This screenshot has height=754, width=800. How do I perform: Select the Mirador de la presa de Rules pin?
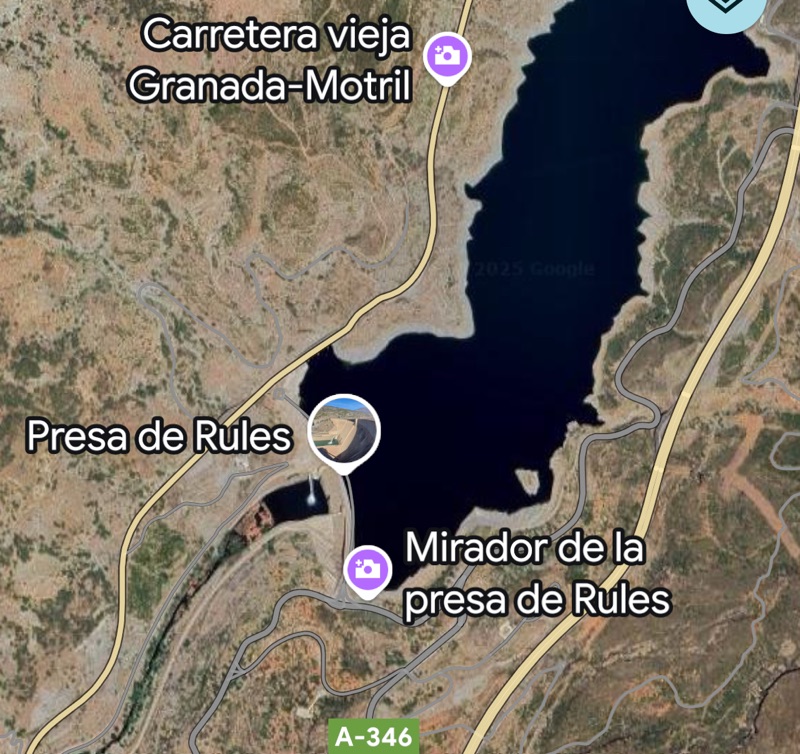click(367, 570)
